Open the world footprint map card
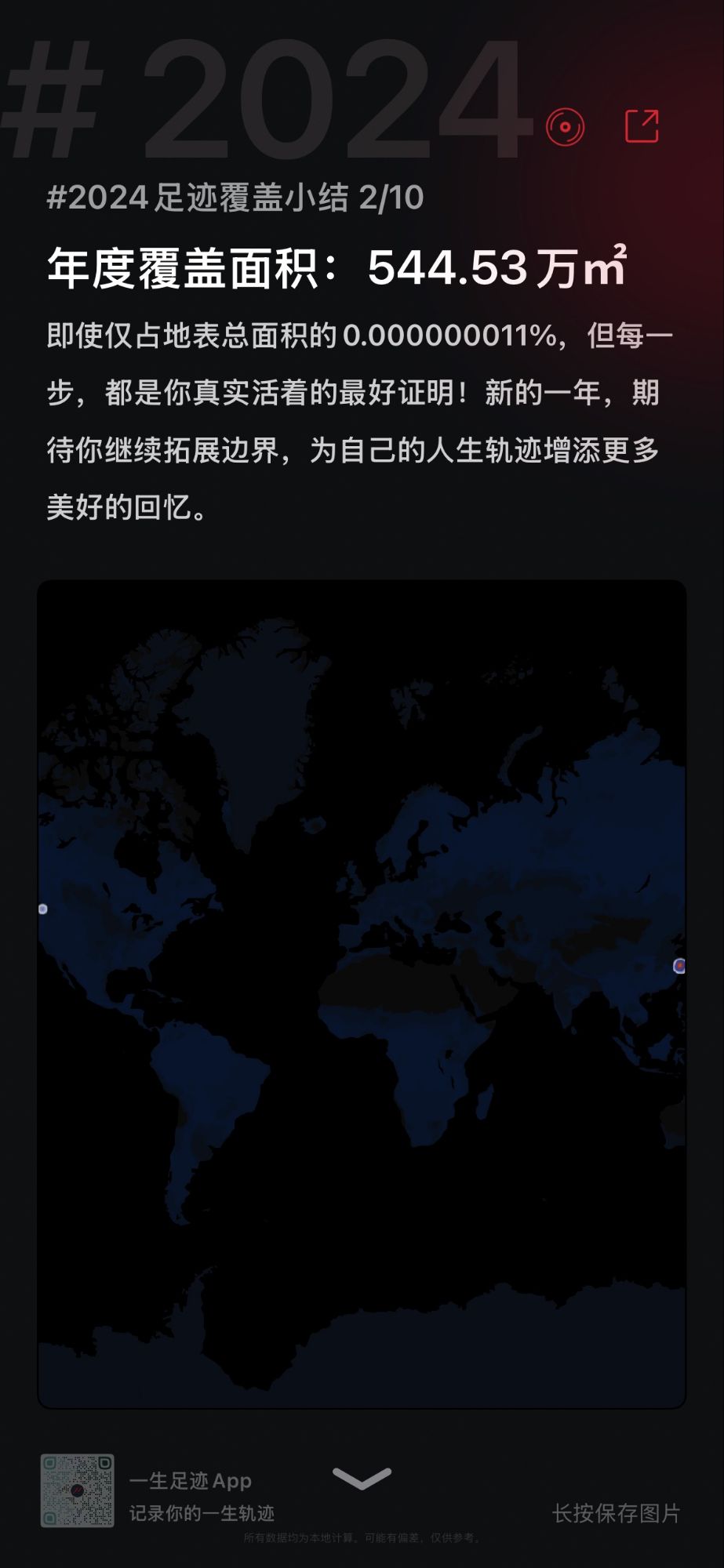 click(x=362, y=993)
